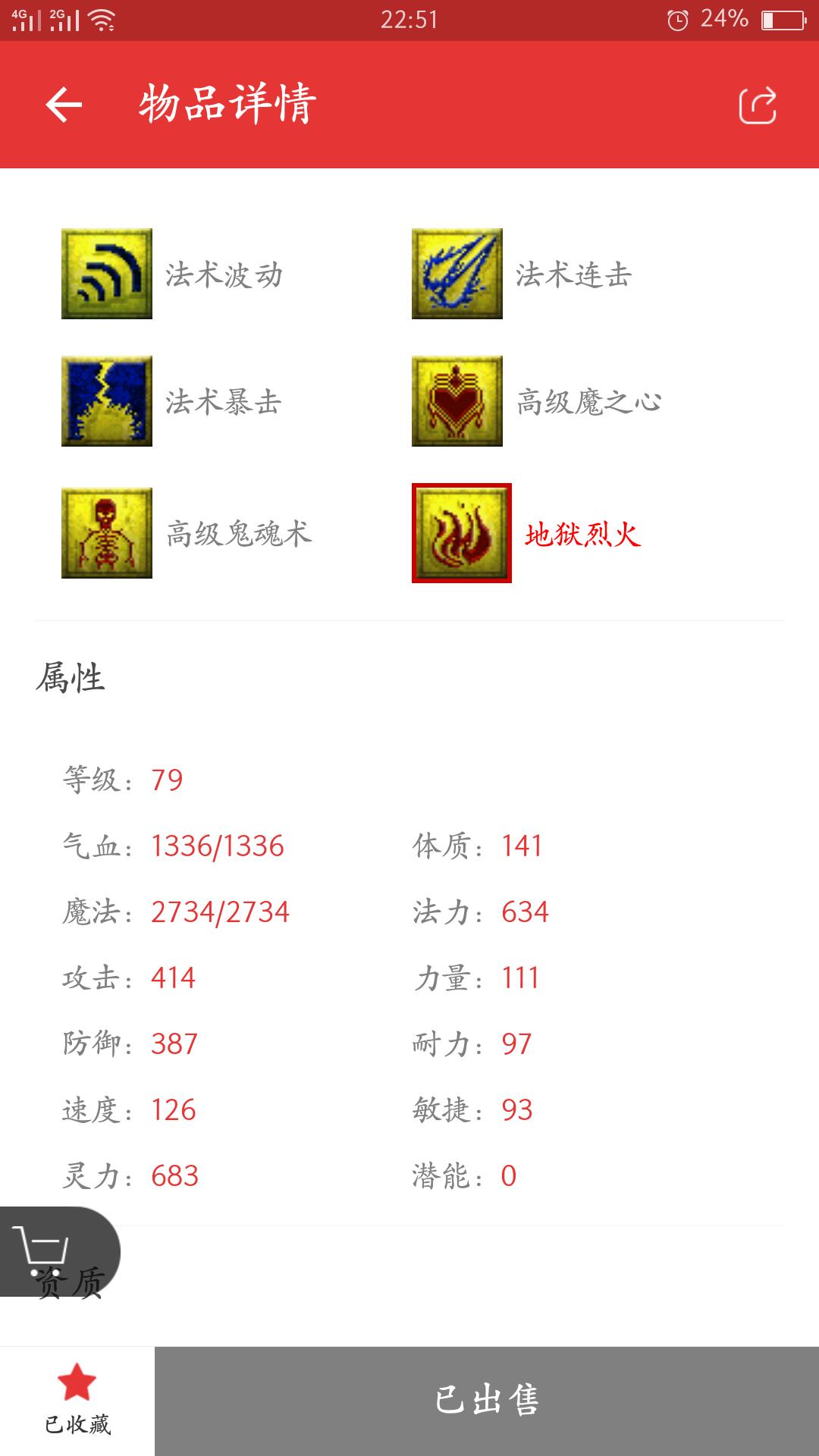Screen dimensions: 819x1456
Task: Tap the 已出售 button
Action: tap(487, 1400)
